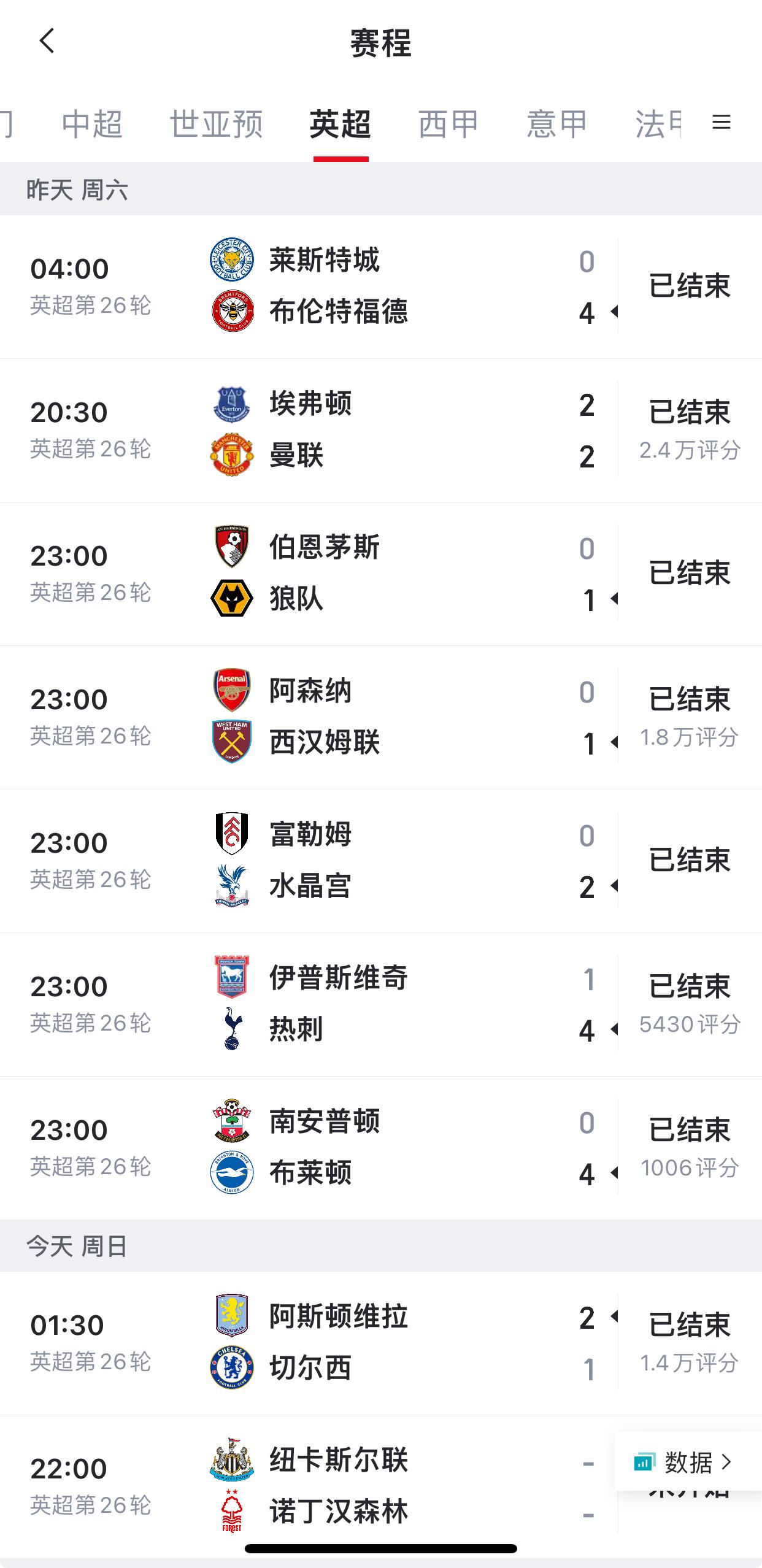Image resolution: width=762 pixels, height=1568 pixels.
Task: Open the league list menu icon
Action: [721, 122]
